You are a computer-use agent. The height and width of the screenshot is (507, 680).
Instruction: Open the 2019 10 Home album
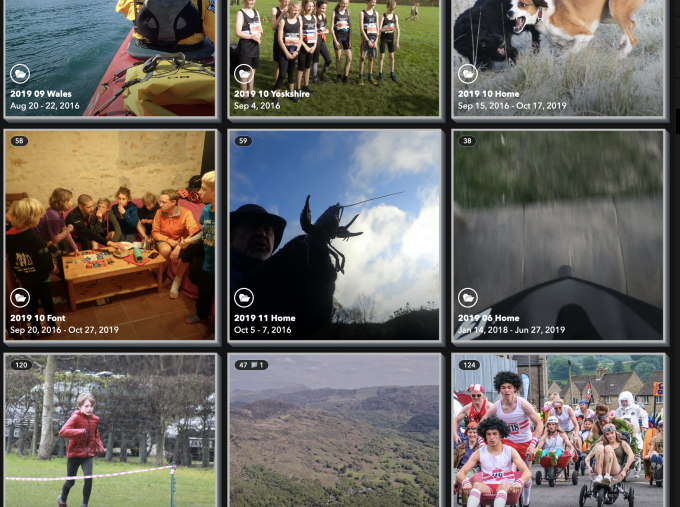[558, 50]
